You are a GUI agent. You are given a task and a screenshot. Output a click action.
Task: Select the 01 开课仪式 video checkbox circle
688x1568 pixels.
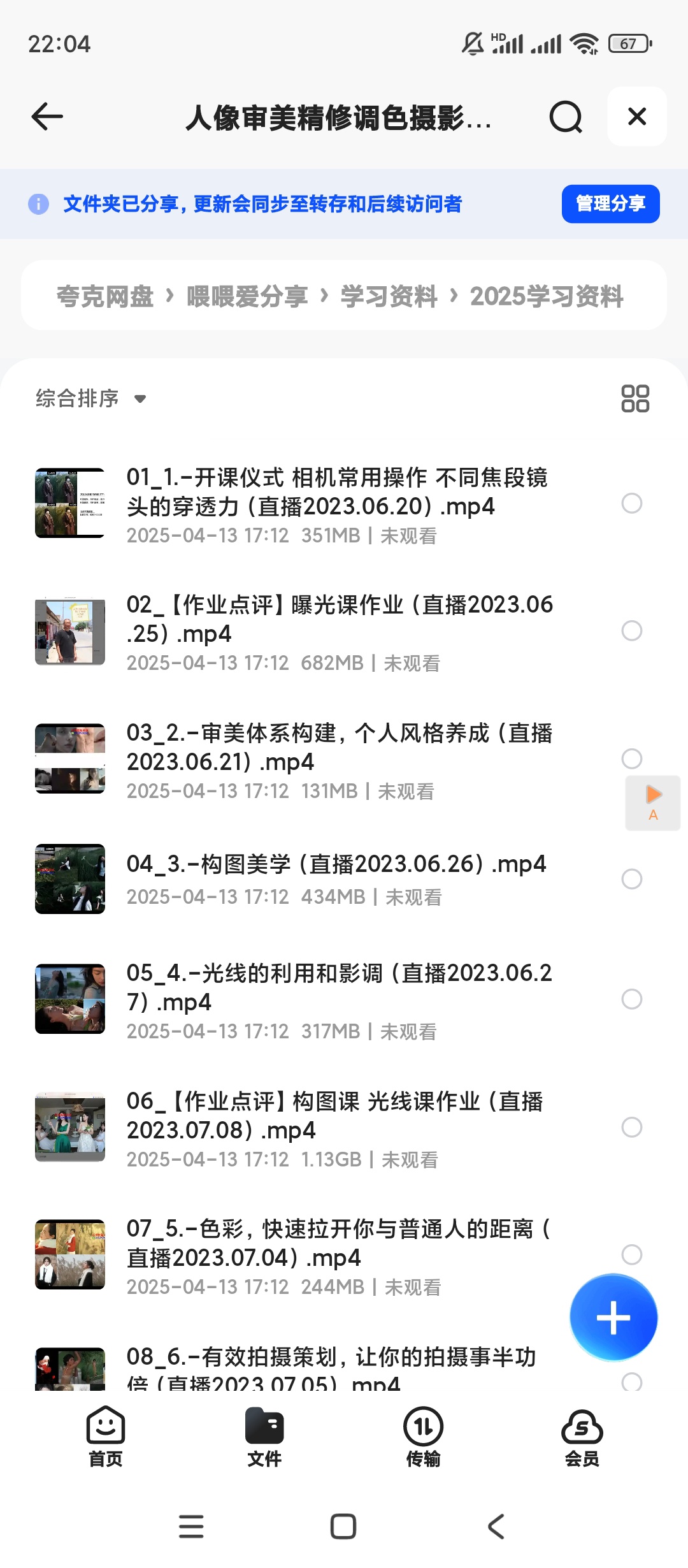click(x=631, y=504)
